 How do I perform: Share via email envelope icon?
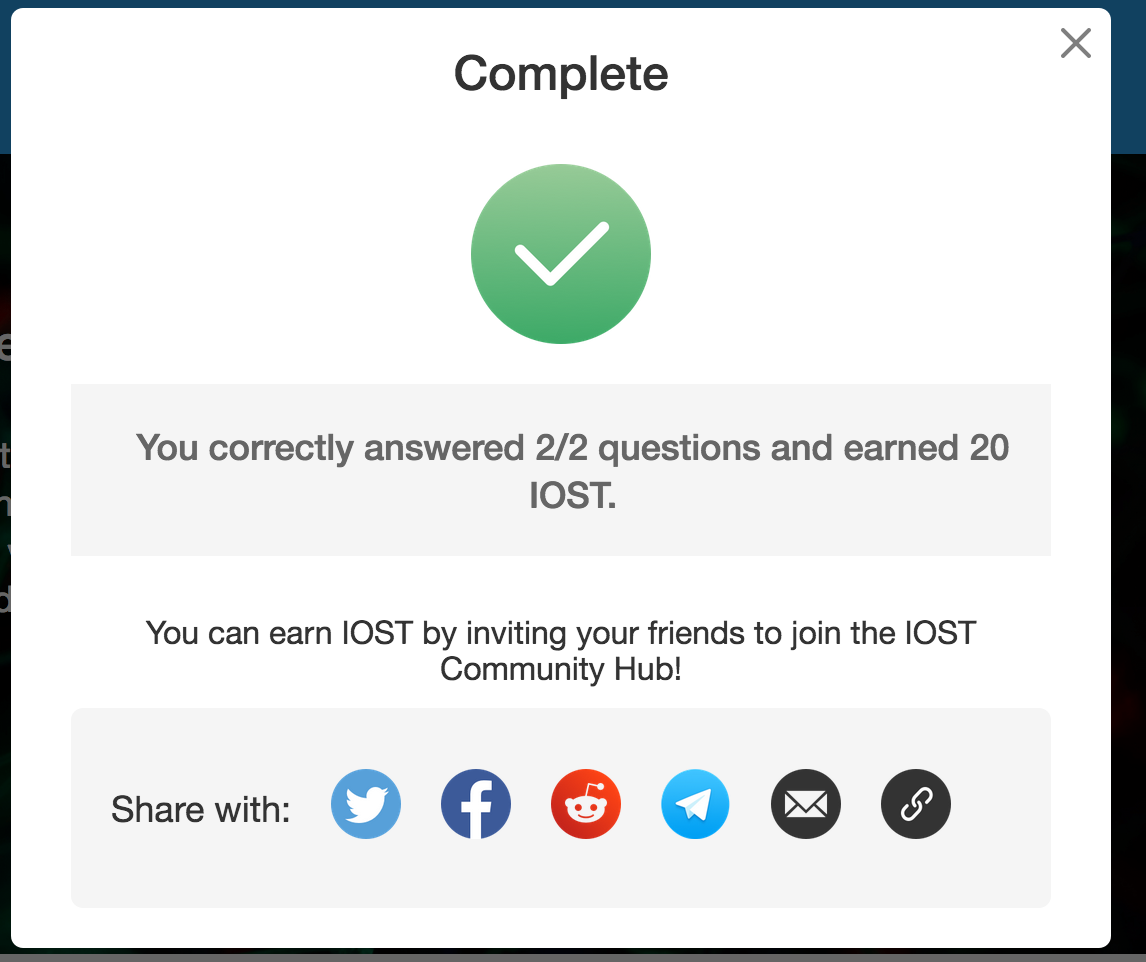coord(806,804)
